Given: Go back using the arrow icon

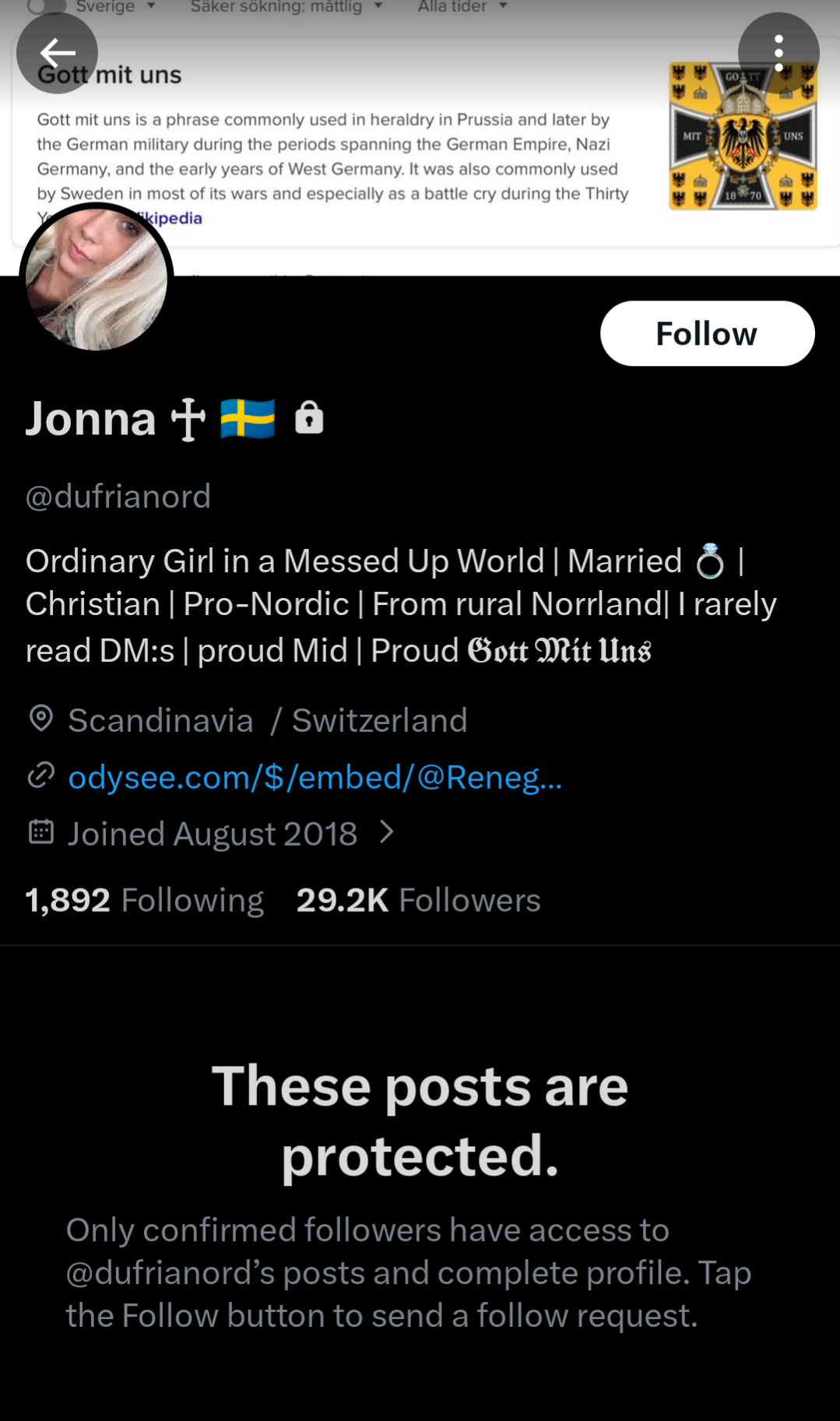Looking at the screenshot, I should [x=57, y=53].
